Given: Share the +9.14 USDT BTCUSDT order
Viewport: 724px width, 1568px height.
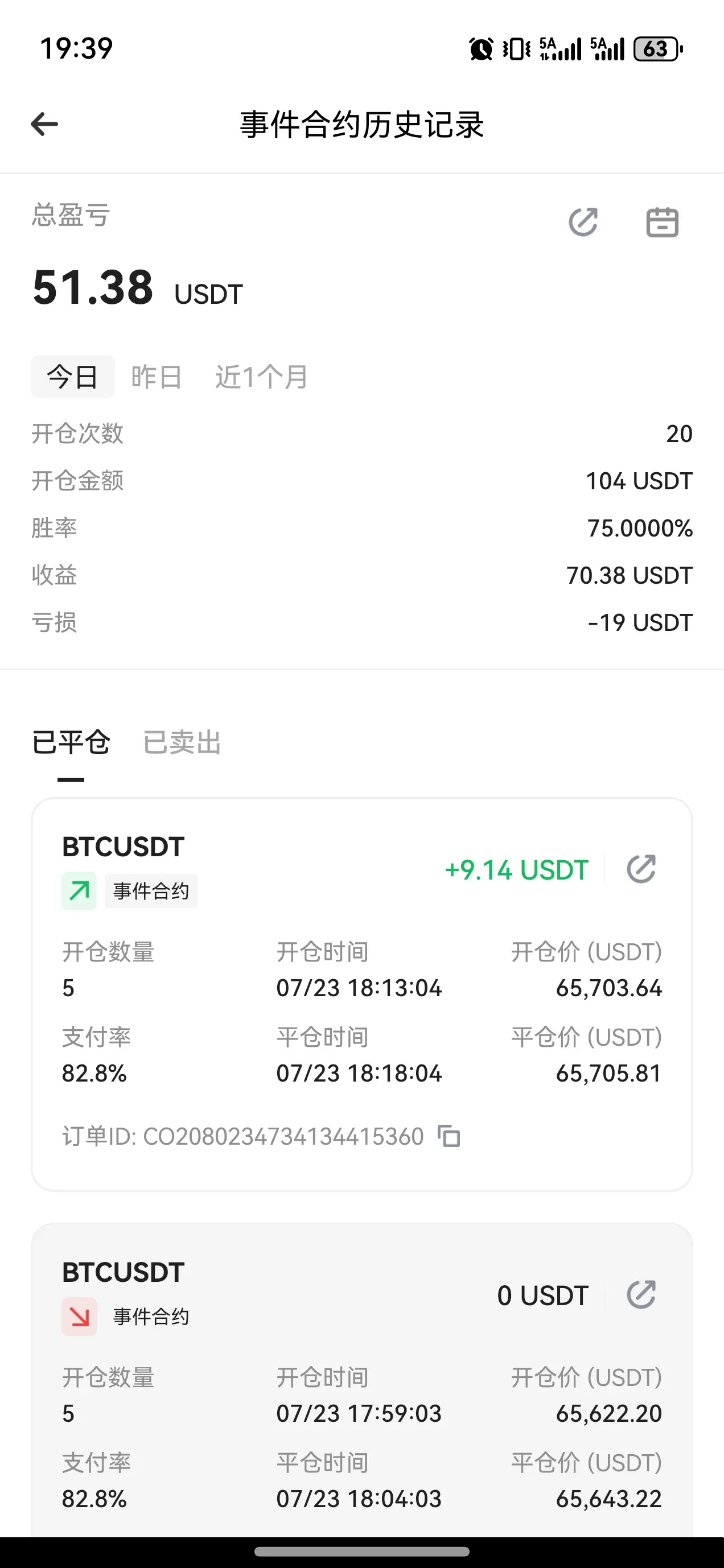Looking at the screenshot, I should pos(641,869).
